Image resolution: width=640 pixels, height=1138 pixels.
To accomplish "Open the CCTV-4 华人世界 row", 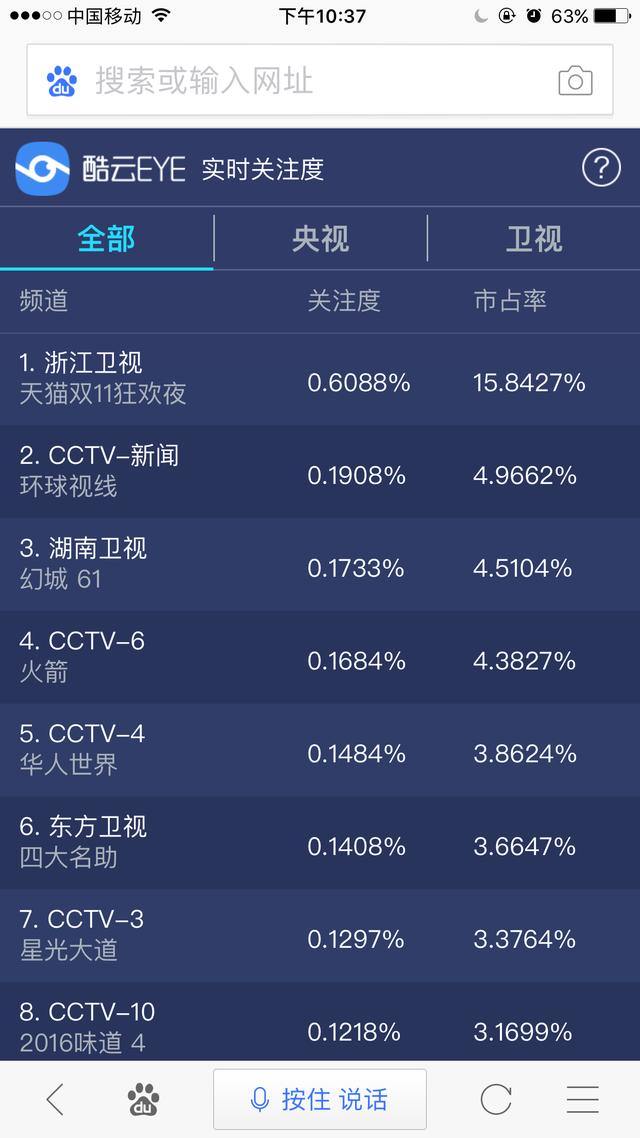I will 320,750.
